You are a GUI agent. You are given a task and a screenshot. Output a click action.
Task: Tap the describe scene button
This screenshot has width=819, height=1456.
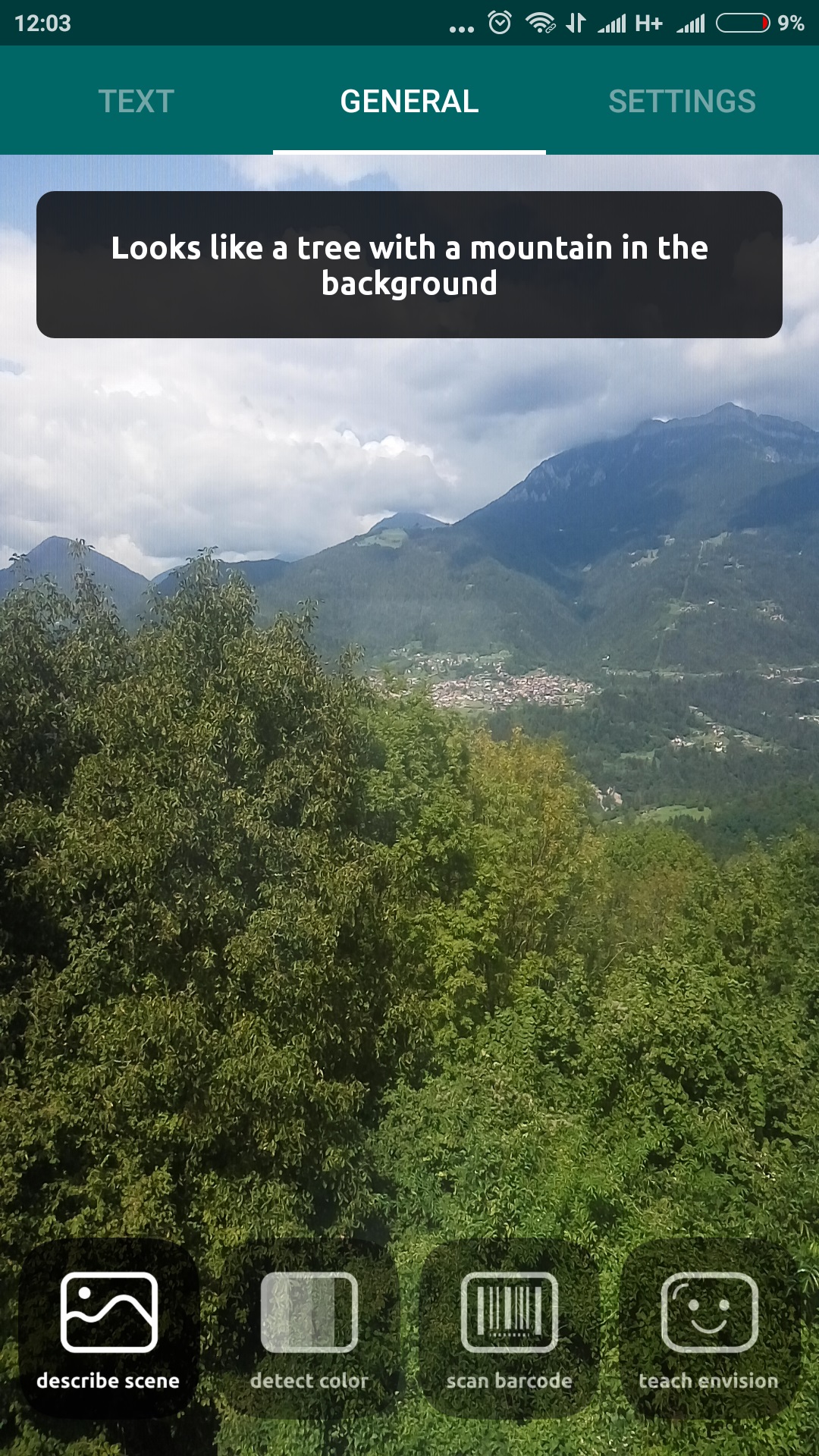108,1329
